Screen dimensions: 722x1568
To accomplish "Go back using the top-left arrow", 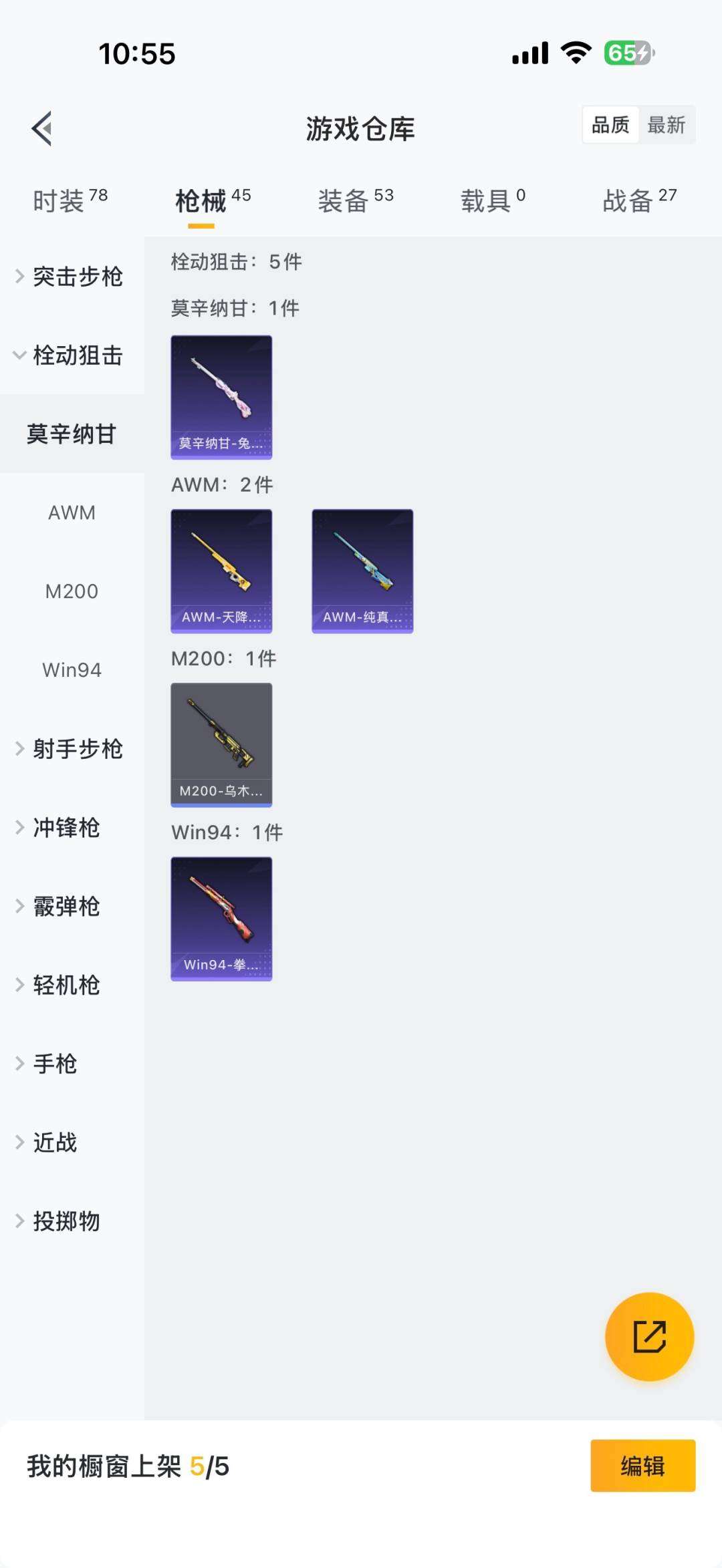I will [x=42, y=128].
